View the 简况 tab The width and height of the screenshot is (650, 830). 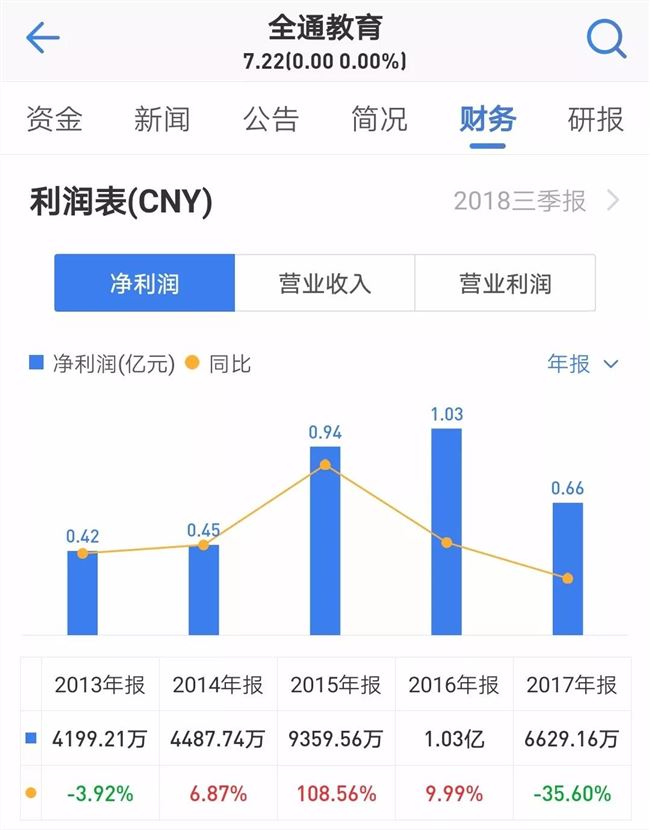pos(379,120)
